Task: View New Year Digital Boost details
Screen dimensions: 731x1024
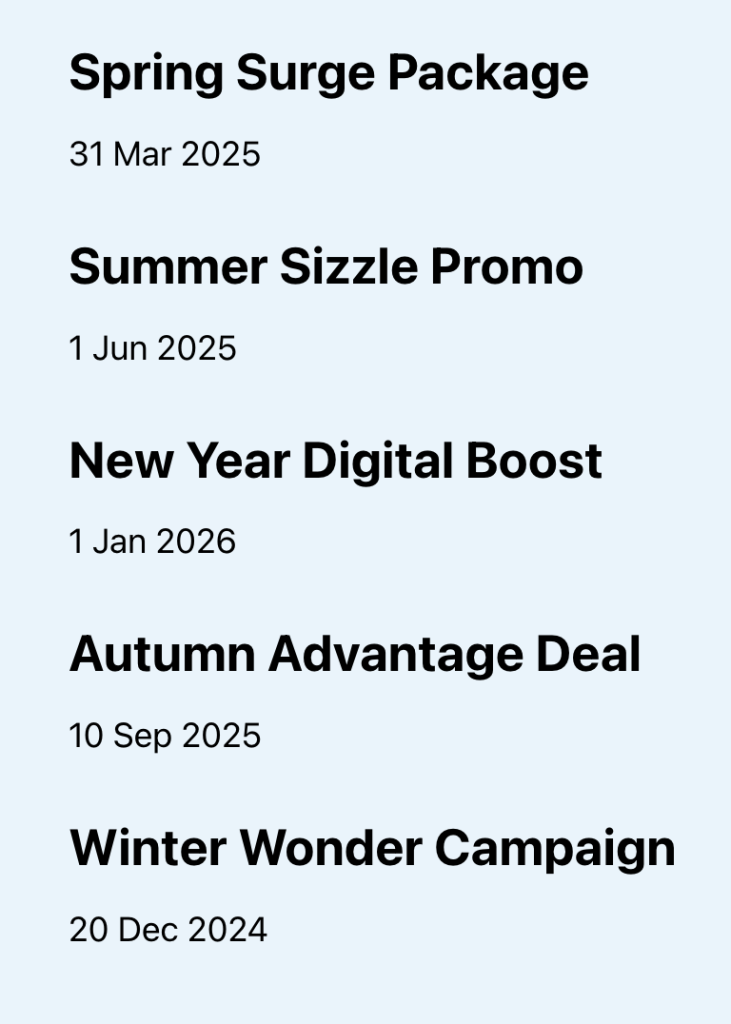Action: pyautogui.click(x=336, y=462)
